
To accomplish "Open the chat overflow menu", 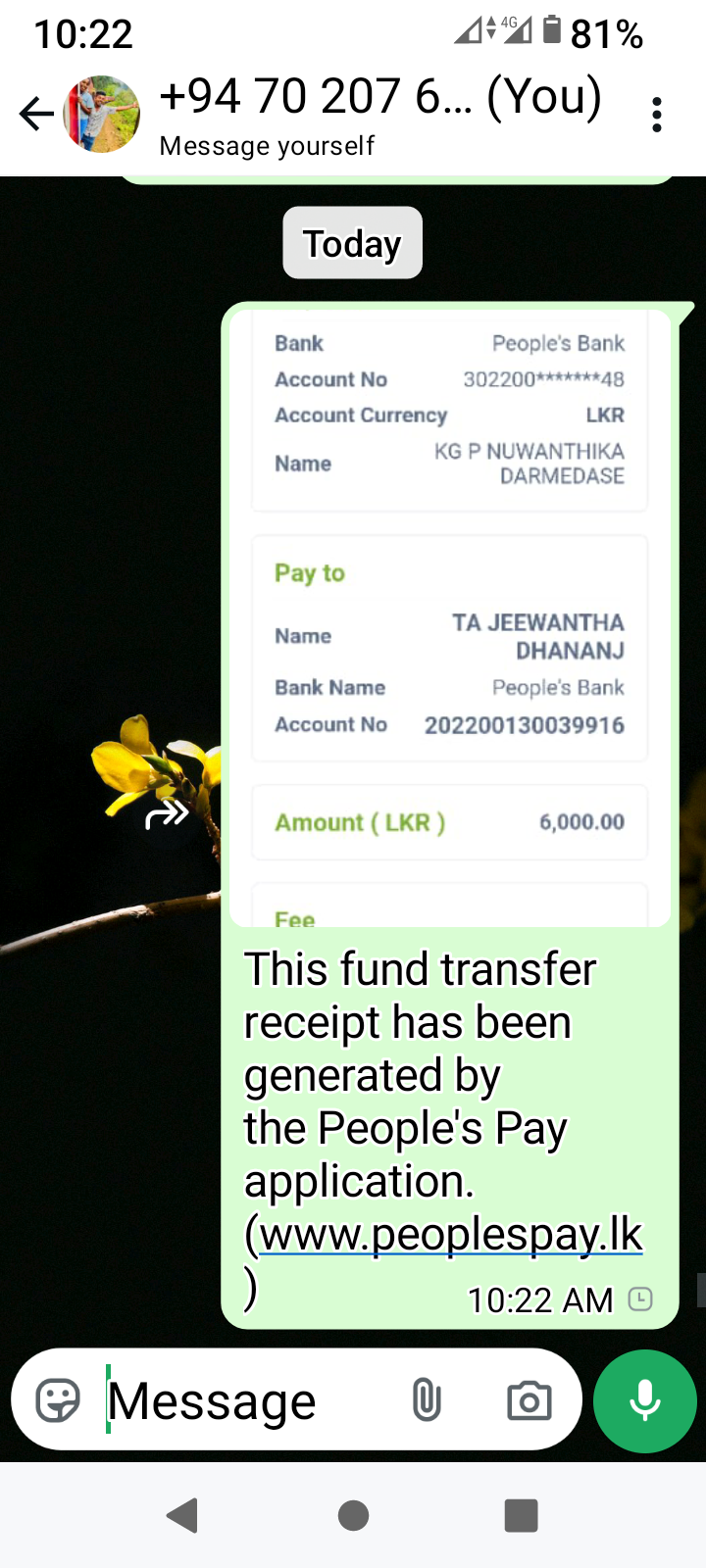I will click(x=657, y=115).
